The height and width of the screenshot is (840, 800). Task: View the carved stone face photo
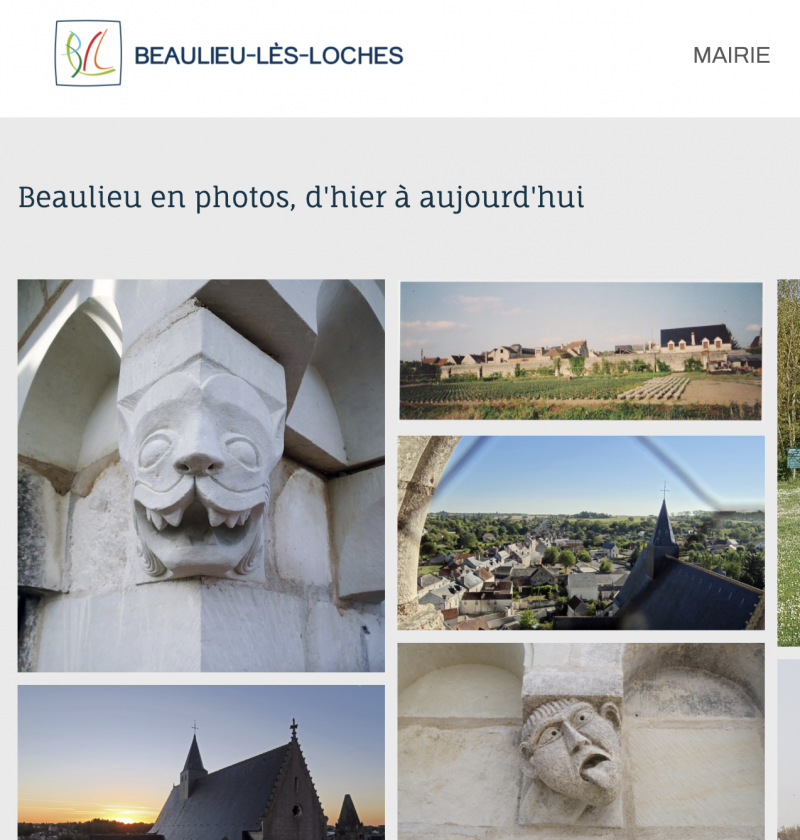(x=580, y=740)
